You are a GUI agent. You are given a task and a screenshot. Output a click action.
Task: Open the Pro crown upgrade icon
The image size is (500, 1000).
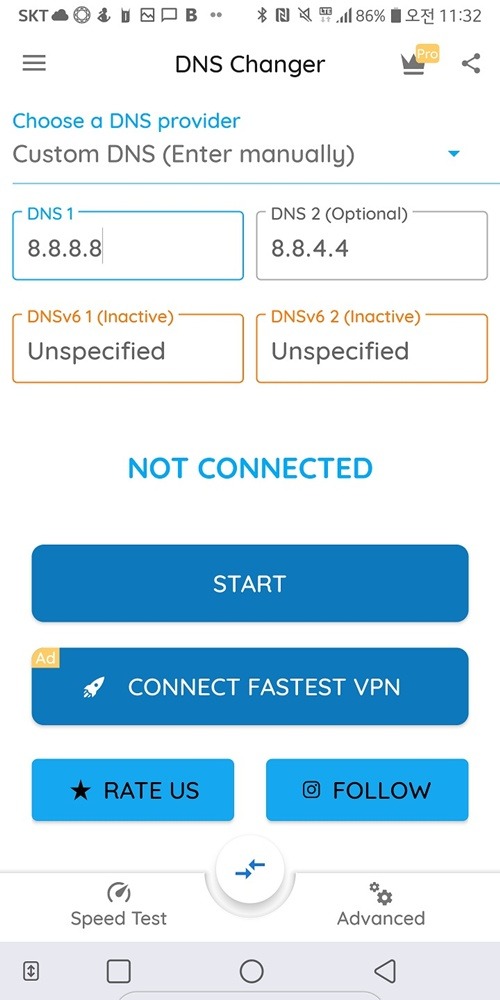(x=418, y=61)
